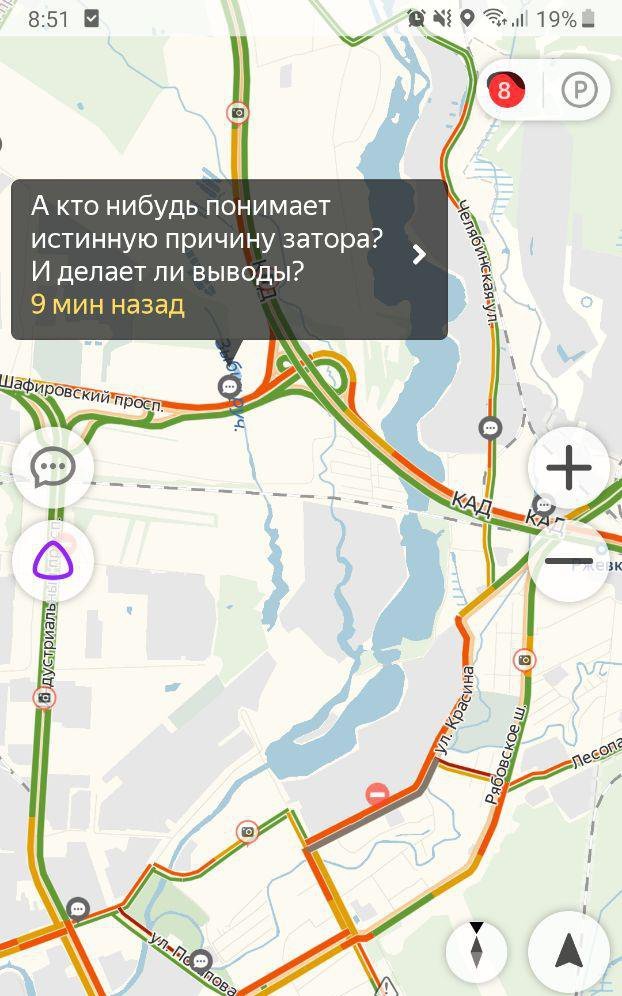622x996 pixels.
Task: Tap the speed camera on Рябовское ш.
Action: pos(524,660)
